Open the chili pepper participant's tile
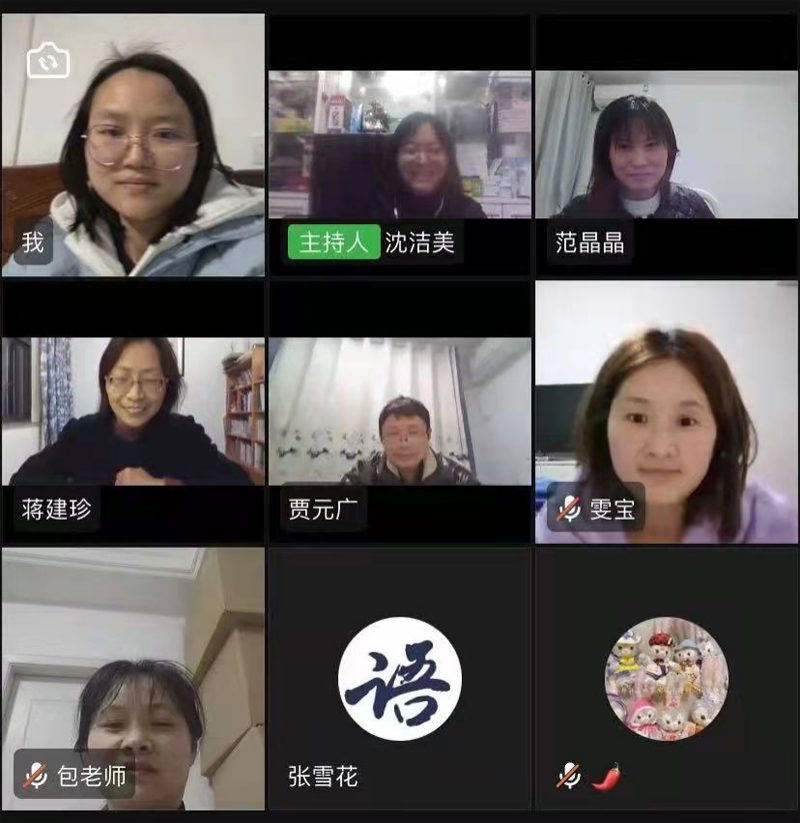The width and height of the screenshot is (800, 823). pyautogui.click(x=666, y=678)
